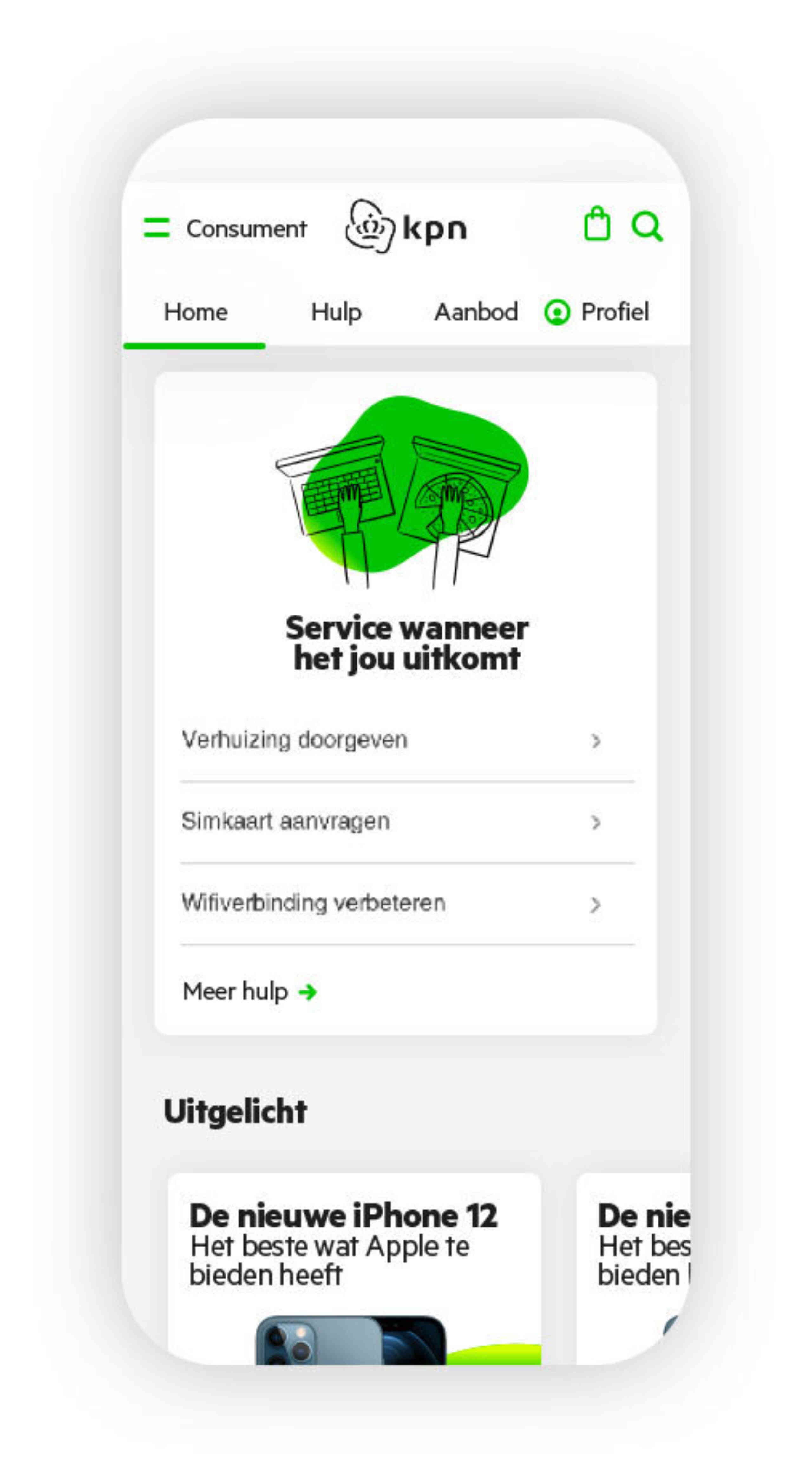This screenshot has height=1474, width=812.
Task: Switch to the Hulp tab
Action: 337,313
